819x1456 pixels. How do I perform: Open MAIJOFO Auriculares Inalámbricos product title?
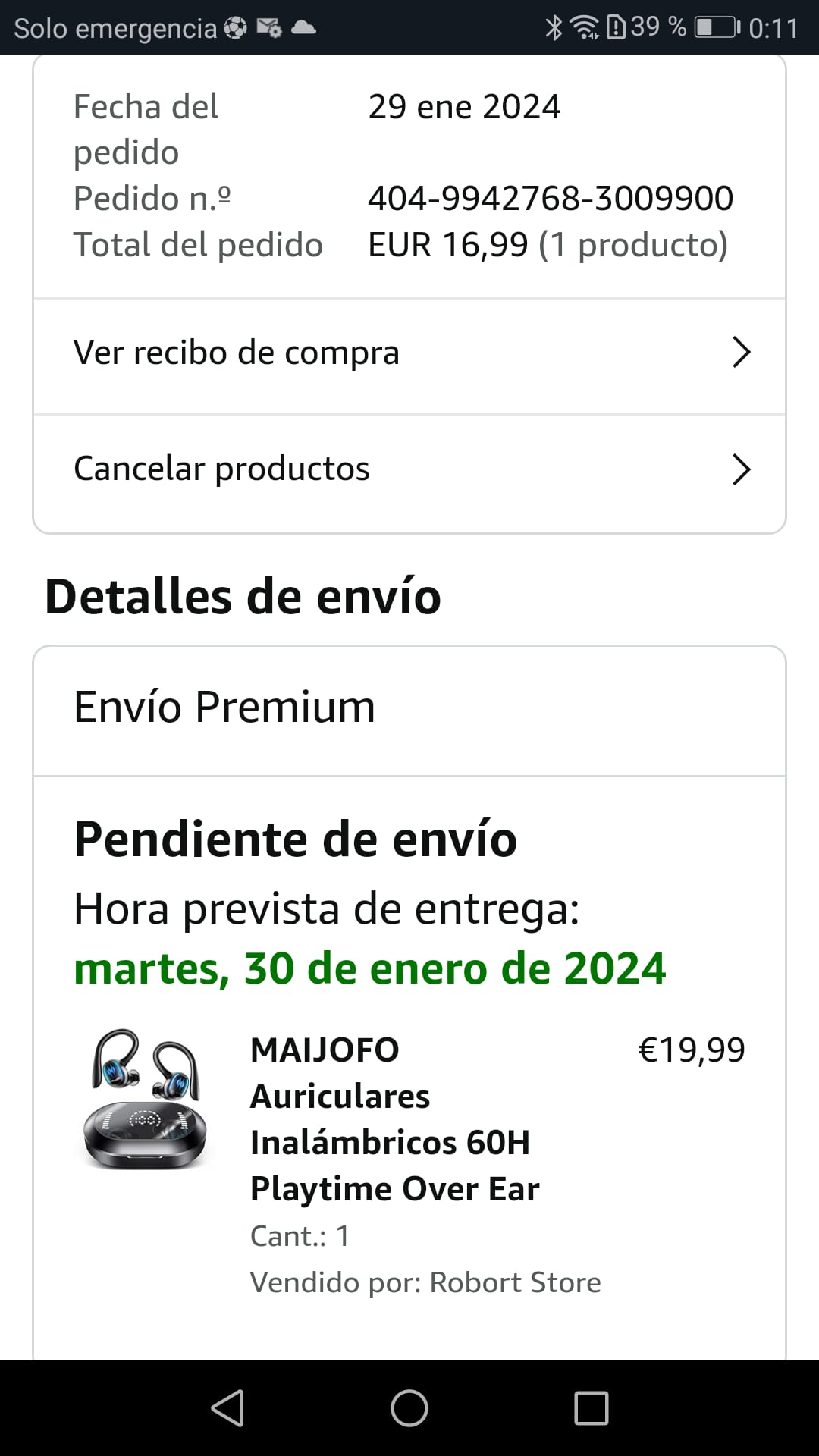pos(394,1119)
